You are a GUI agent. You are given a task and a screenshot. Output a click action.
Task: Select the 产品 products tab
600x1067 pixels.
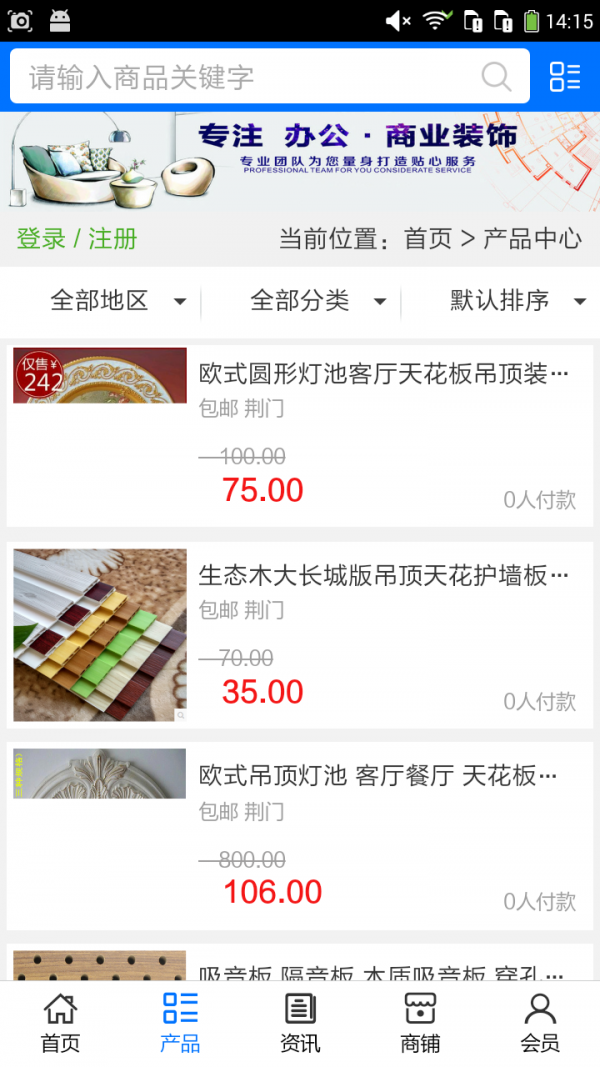point(180,1023)
